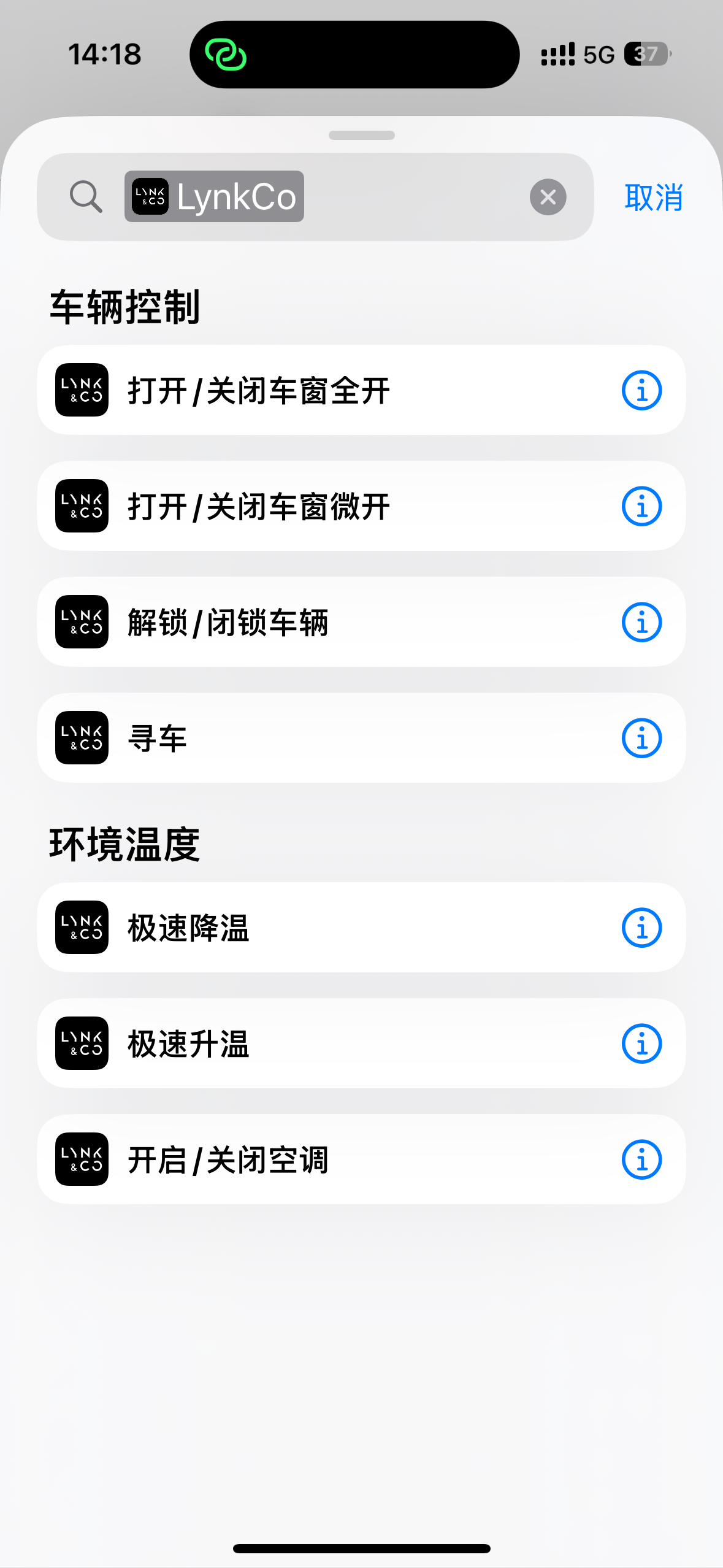Image resolution: width=723 pixels, height=1568 pixels.
Task: Open info for 极速升温
Action: click(x=641, y=1043)
